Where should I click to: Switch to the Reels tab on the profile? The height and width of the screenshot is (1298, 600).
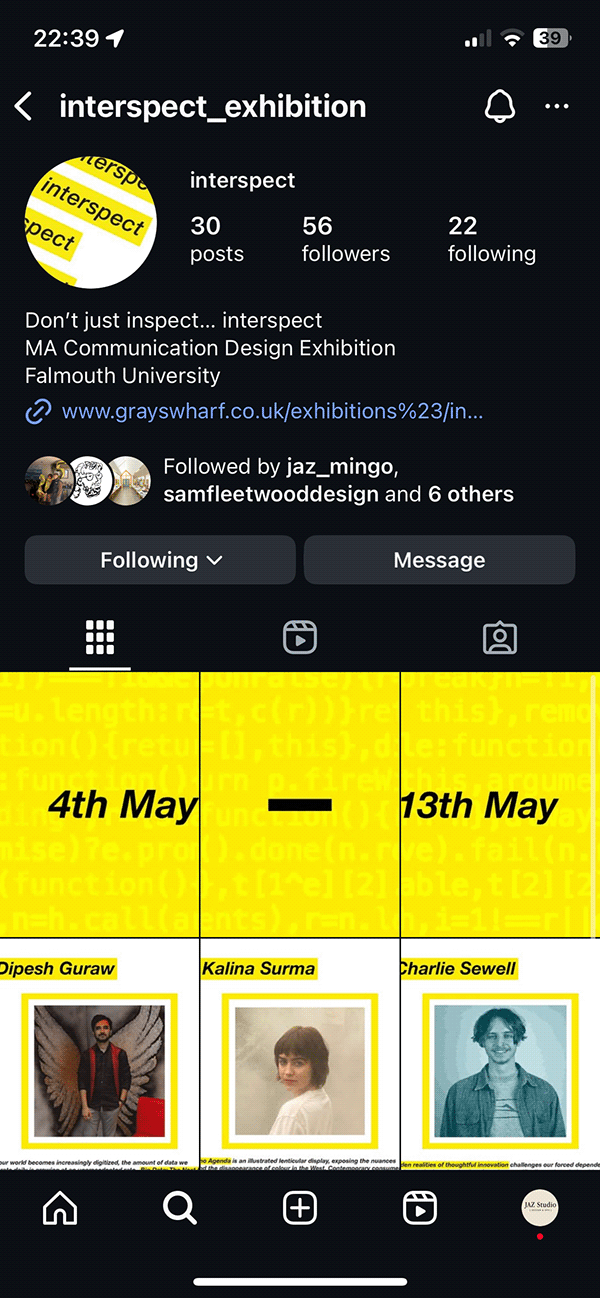coord(300,637)
